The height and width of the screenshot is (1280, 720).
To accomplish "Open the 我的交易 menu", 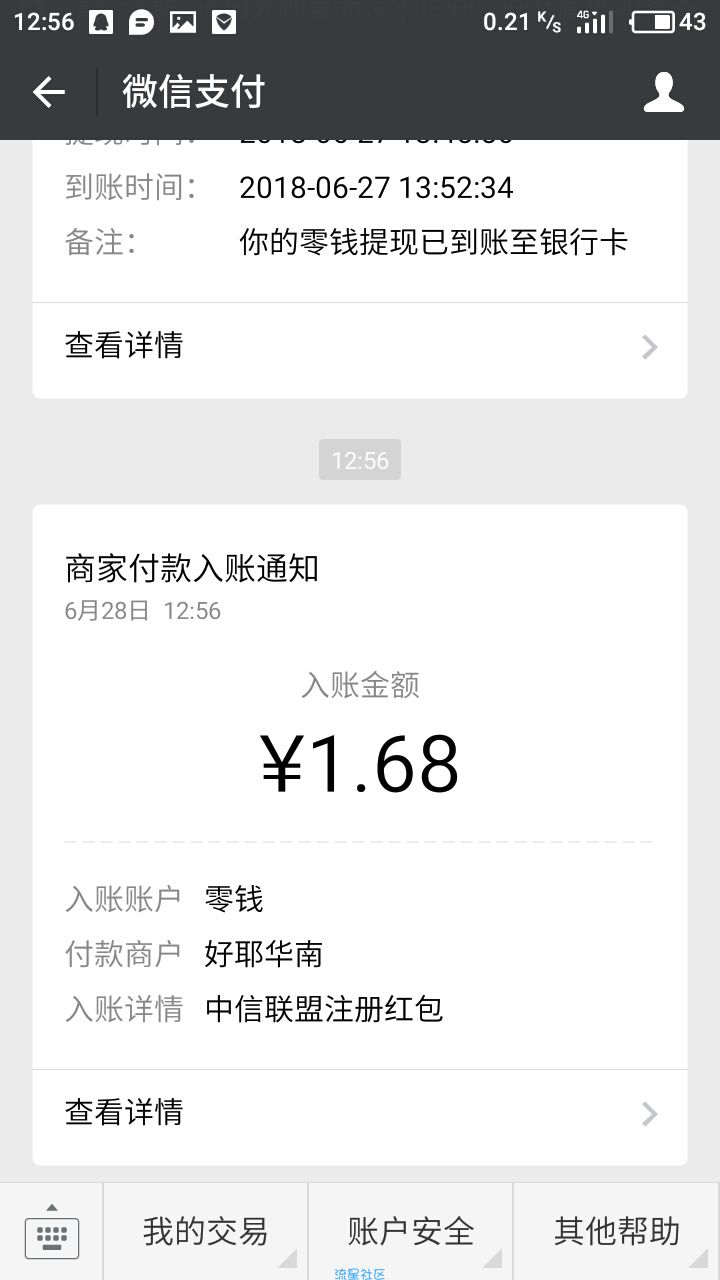I will (x=205, y=1232).
